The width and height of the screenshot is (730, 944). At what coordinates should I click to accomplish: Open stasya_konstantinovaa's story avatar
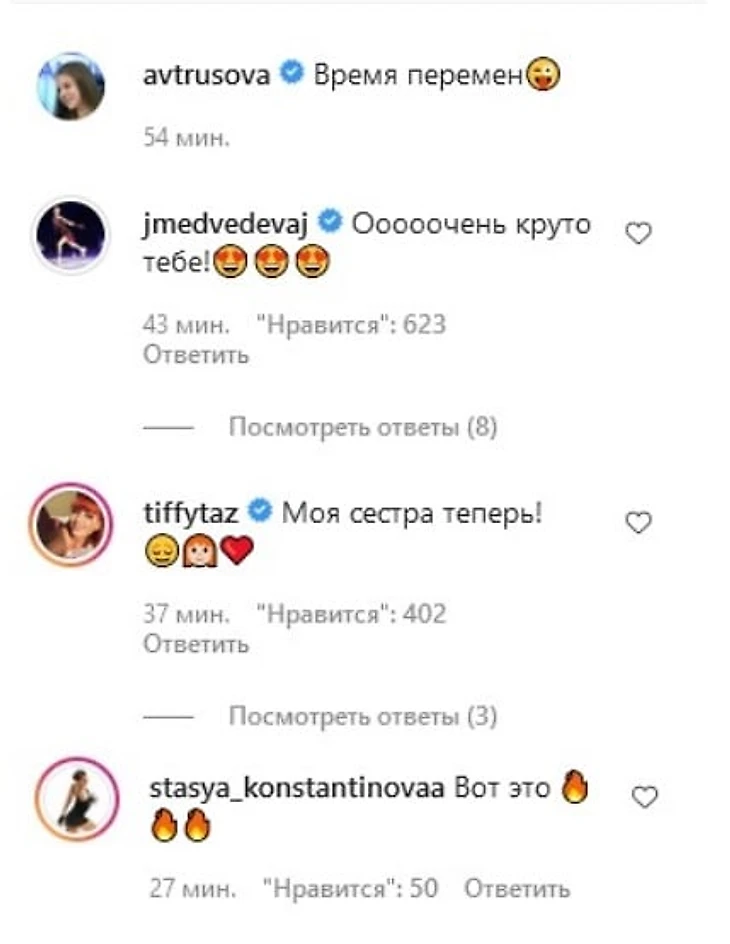click(71, 797)
